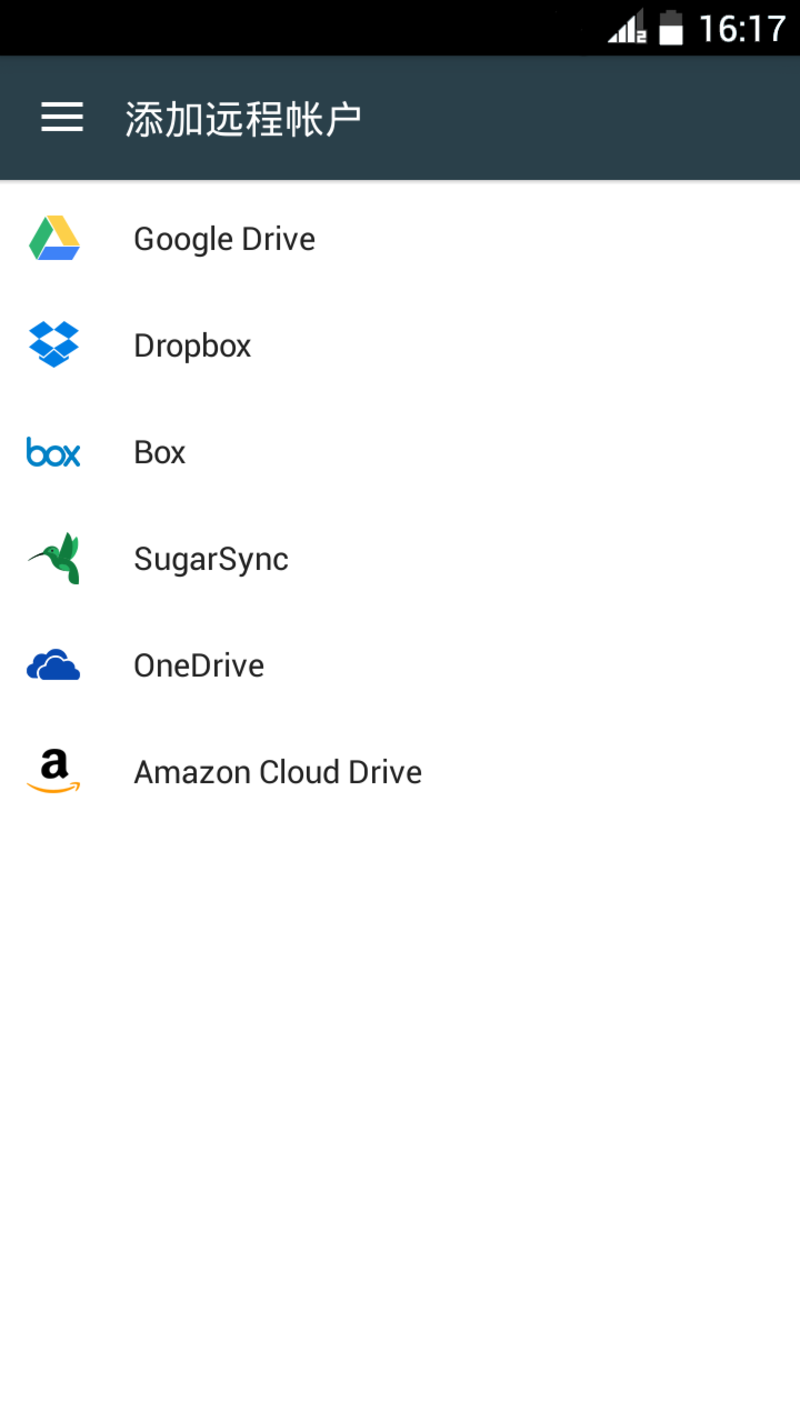
Task: Add Amazon Cloud Drive account
Action: [x=277, y=772]
